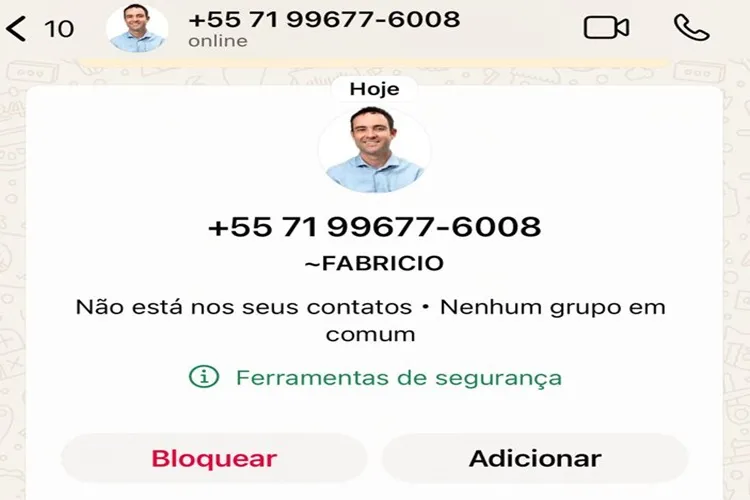View the large profile photo in the card

(x=374, y=149)
